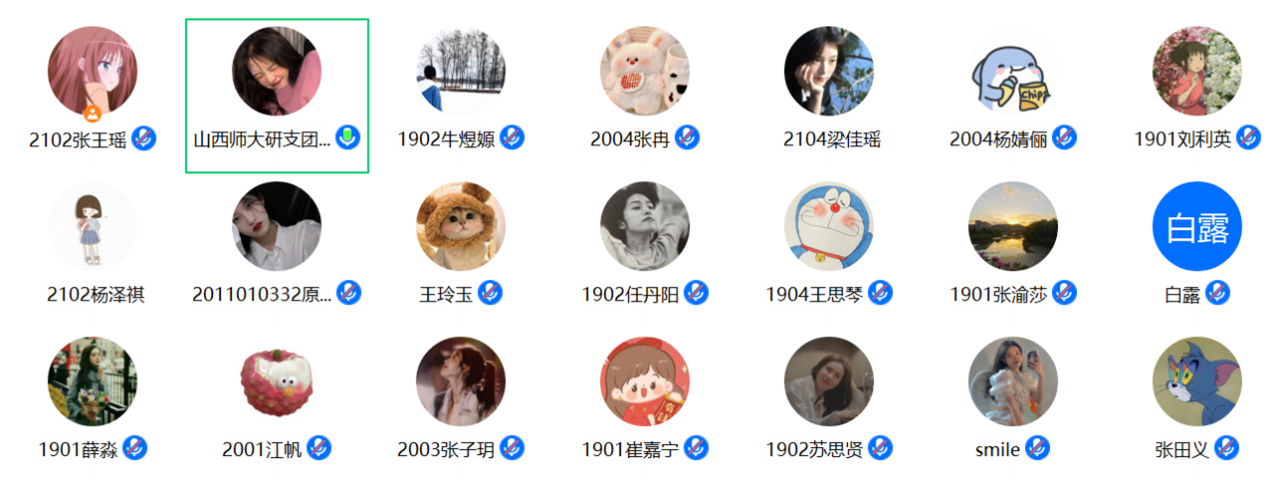
Task: Select participant 1901薛淼
Action: click(x=92, y=382)
